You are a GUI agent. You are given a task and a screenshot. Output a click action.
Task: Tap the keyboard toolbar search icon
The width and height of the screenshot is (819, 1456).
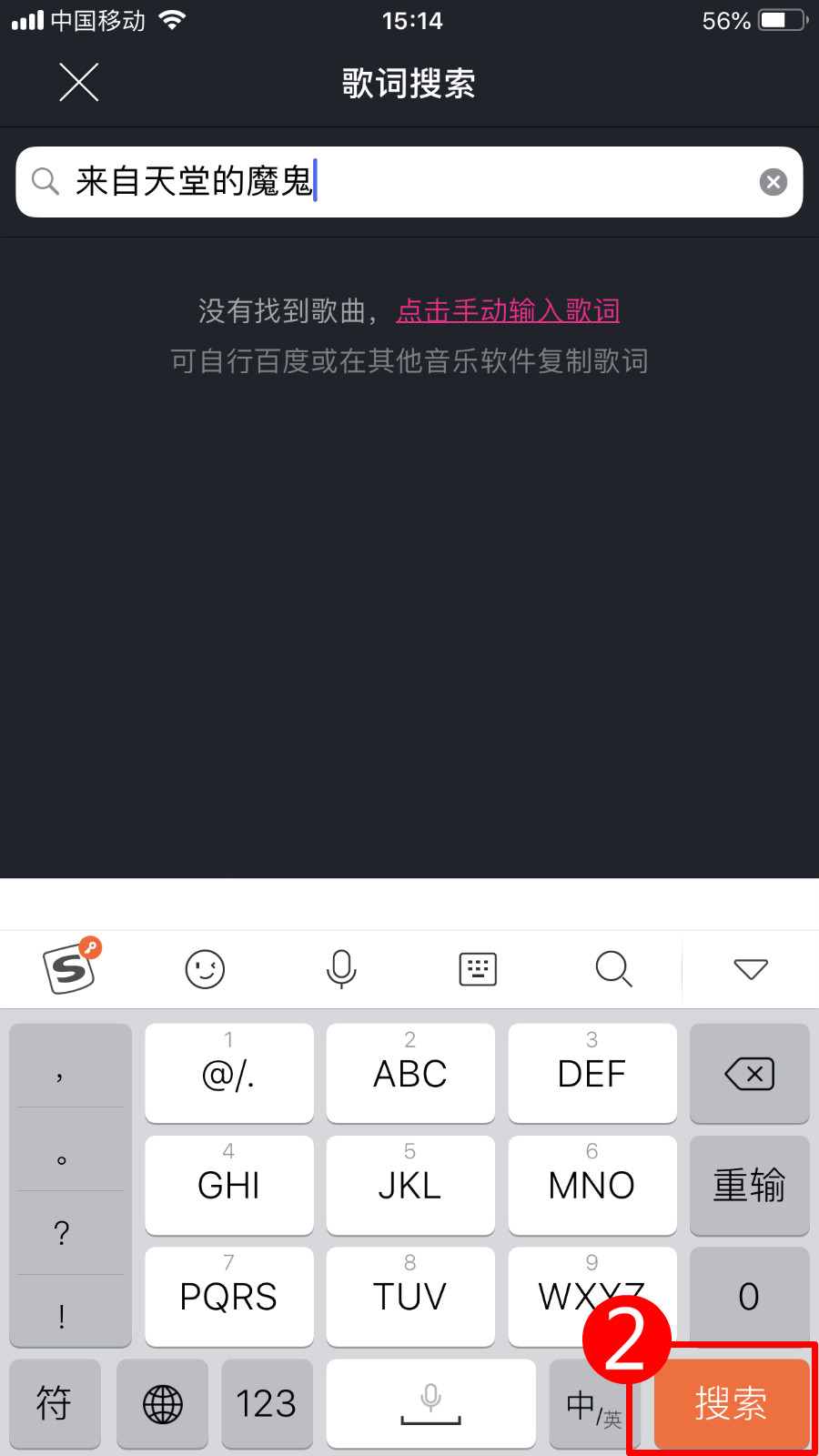pyautogui.click(x=613, y=969)
